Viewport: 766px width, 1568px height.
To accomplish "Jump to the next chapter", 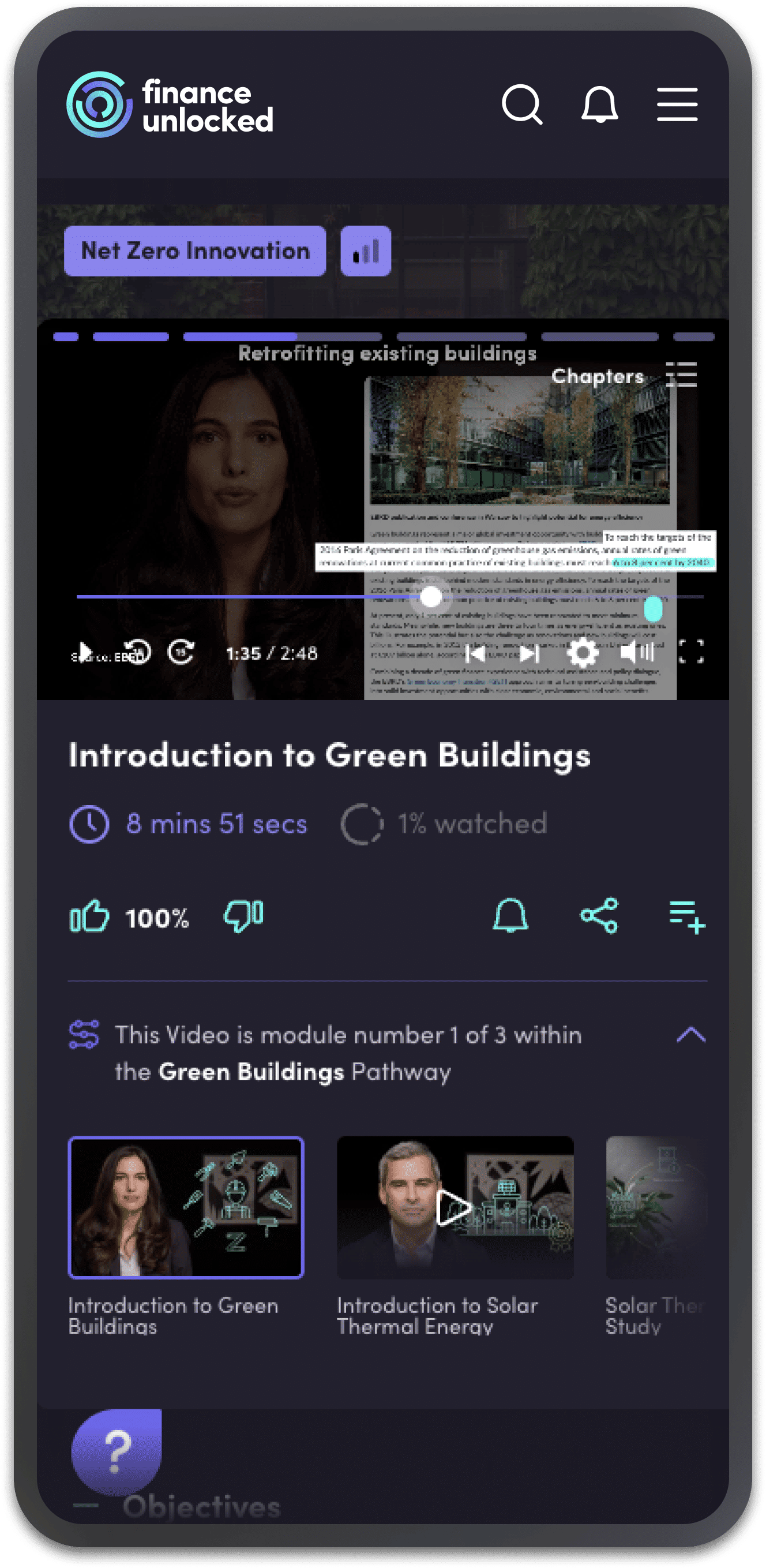I will coord(529,653).
